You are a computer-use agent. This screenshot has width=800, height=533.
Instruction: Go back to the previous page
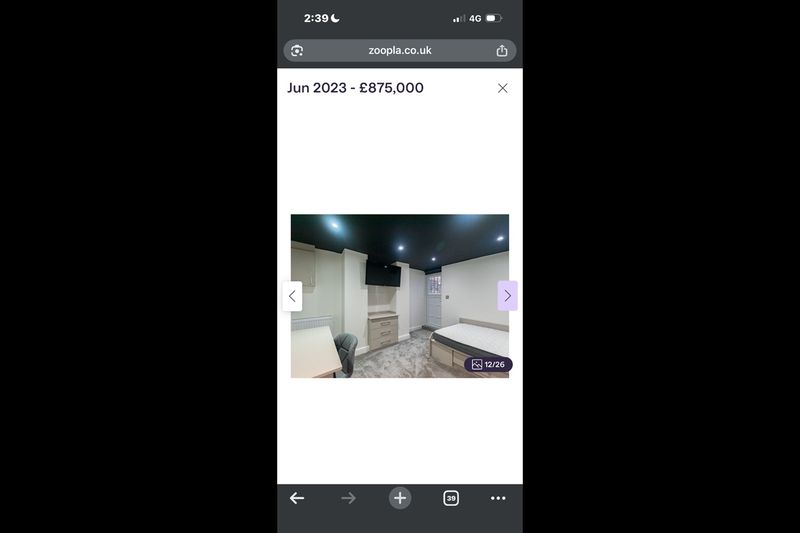[x=297, y=498]
